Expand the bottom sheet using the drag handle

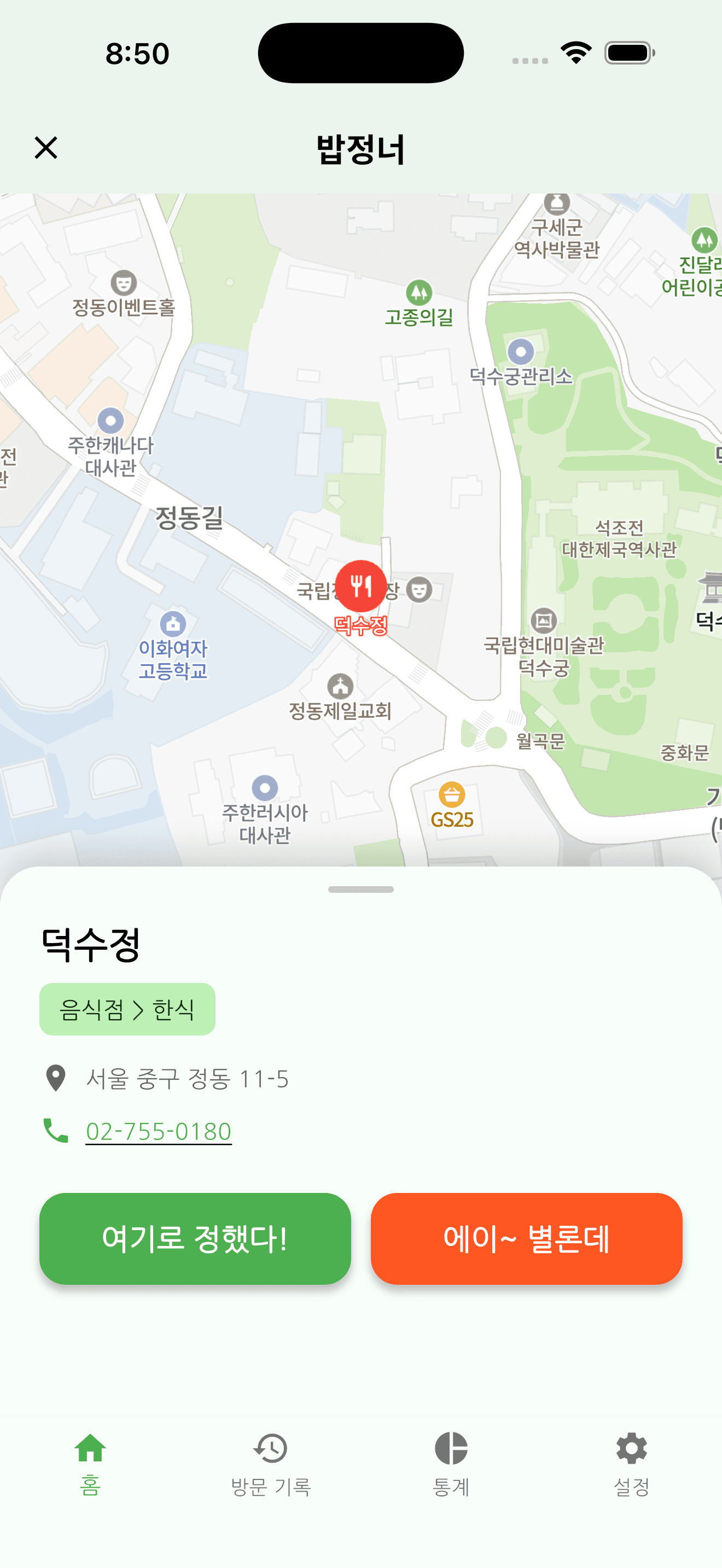[x=360, y=888]
